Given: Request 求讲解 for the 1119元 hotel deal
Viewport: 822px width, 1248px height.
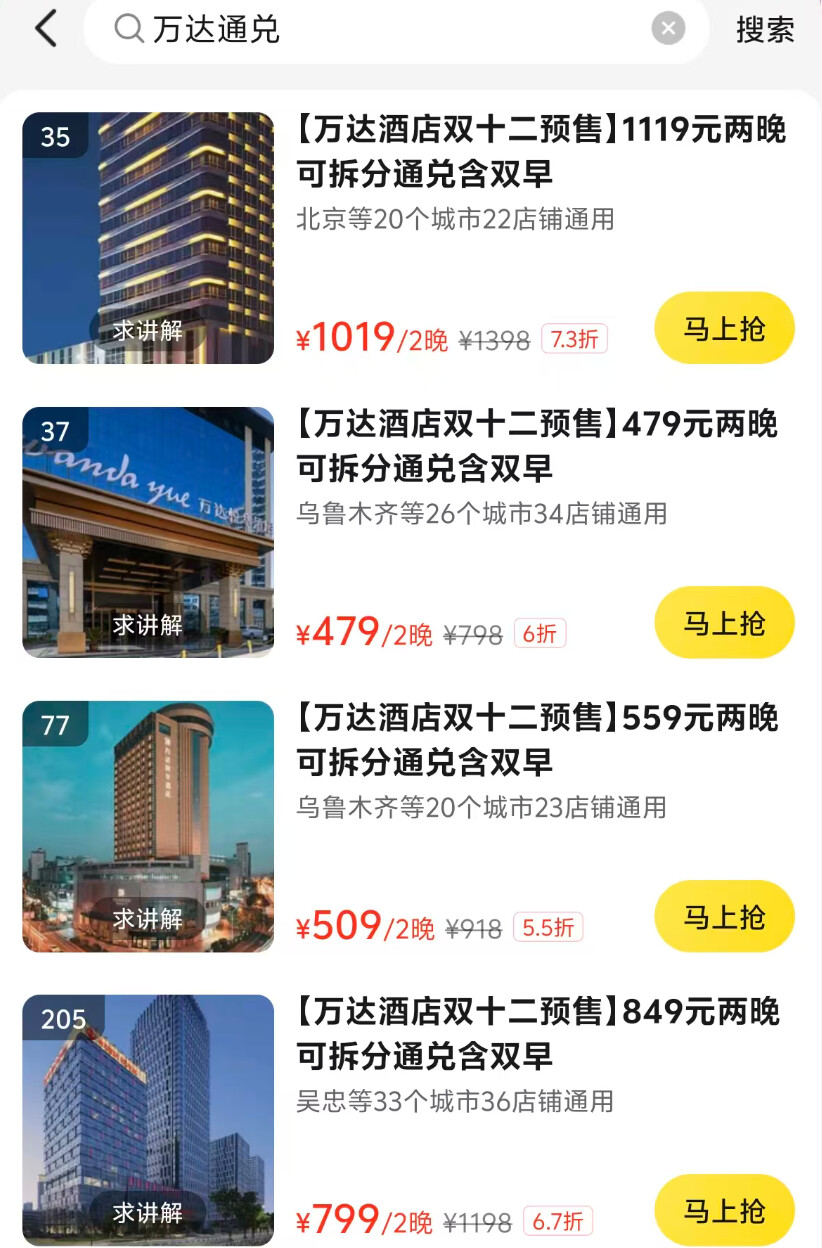Looking at the screenshot, I should pos(147,331).
